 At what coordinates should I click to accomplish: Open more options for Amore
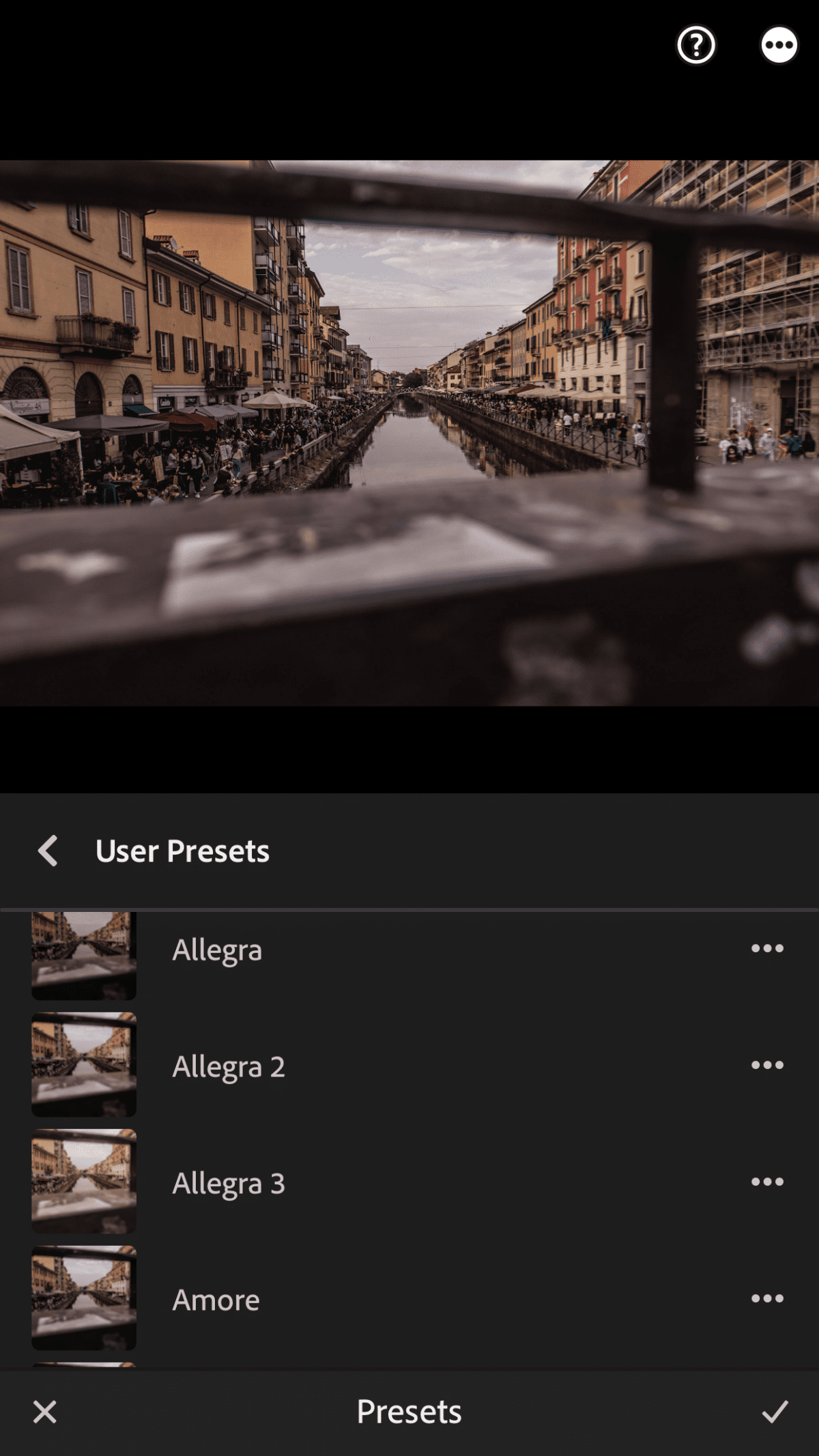pos(767,1298)
